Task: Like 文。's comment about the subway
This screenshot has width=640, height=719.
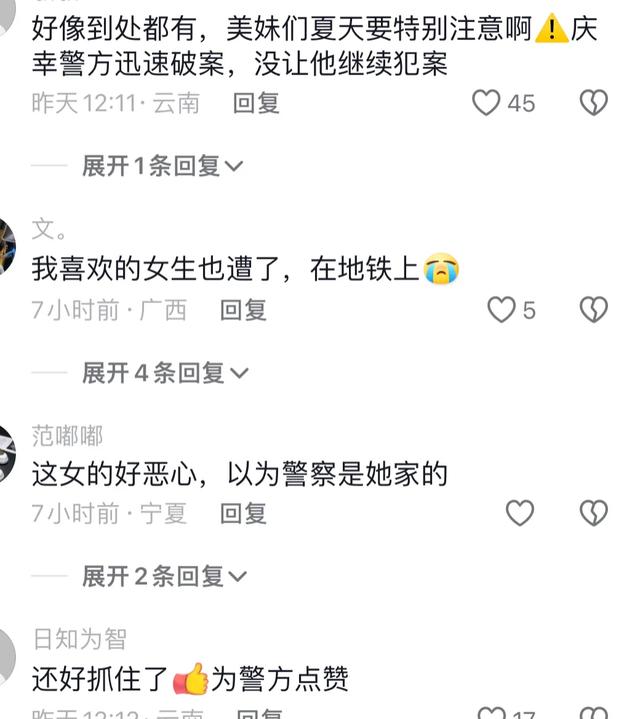Action: 501,310
